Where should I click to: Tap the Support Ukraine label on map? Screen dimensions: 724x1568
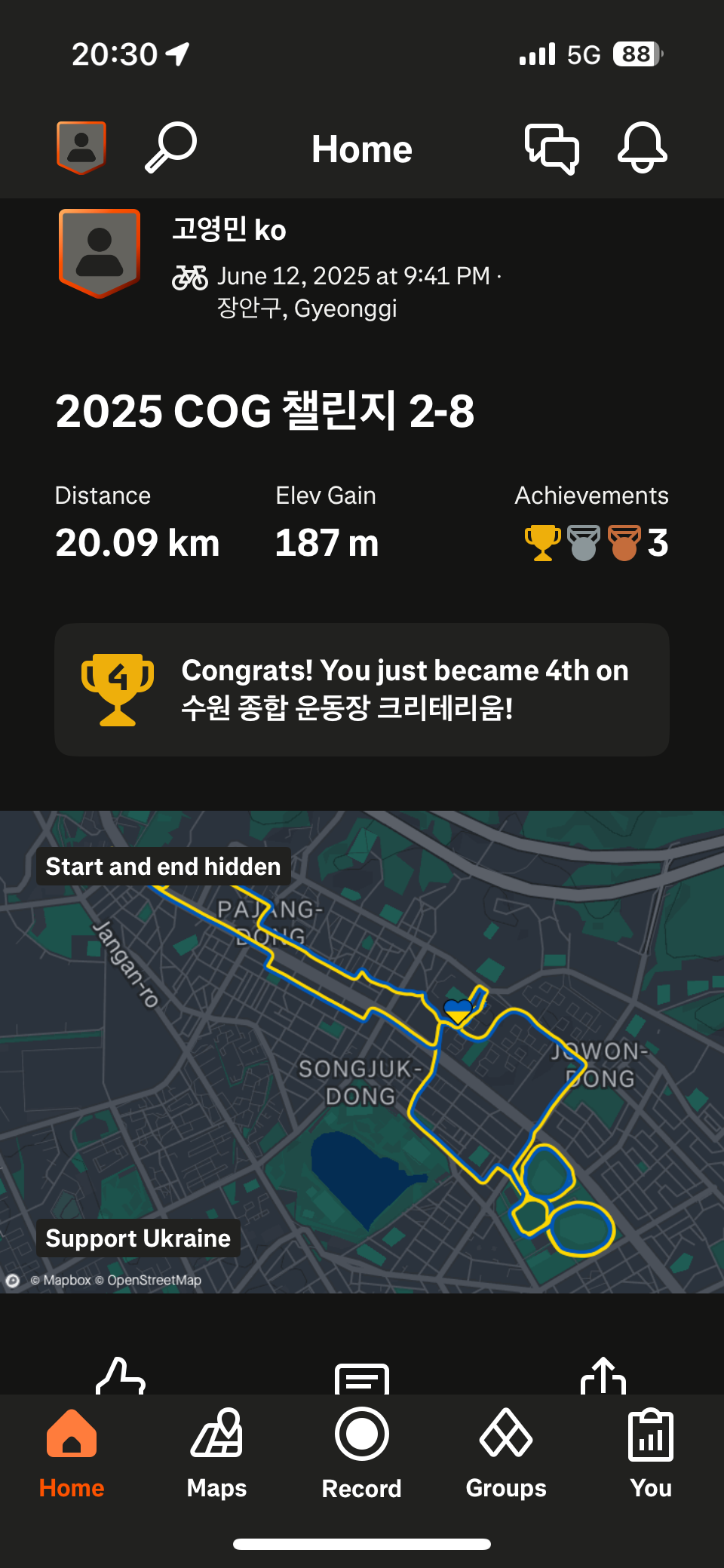pyautogui.click(x=138, y=1238)
